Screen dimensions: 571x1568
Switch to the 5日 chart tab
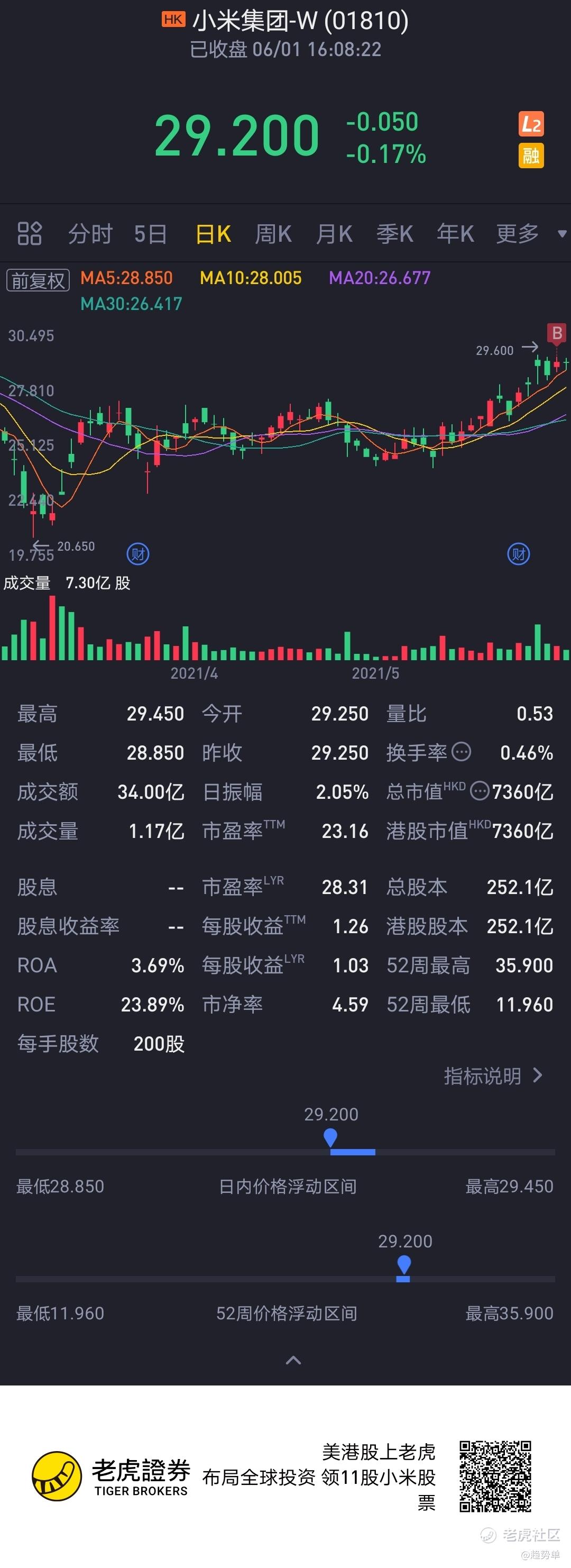coord(150,234)
